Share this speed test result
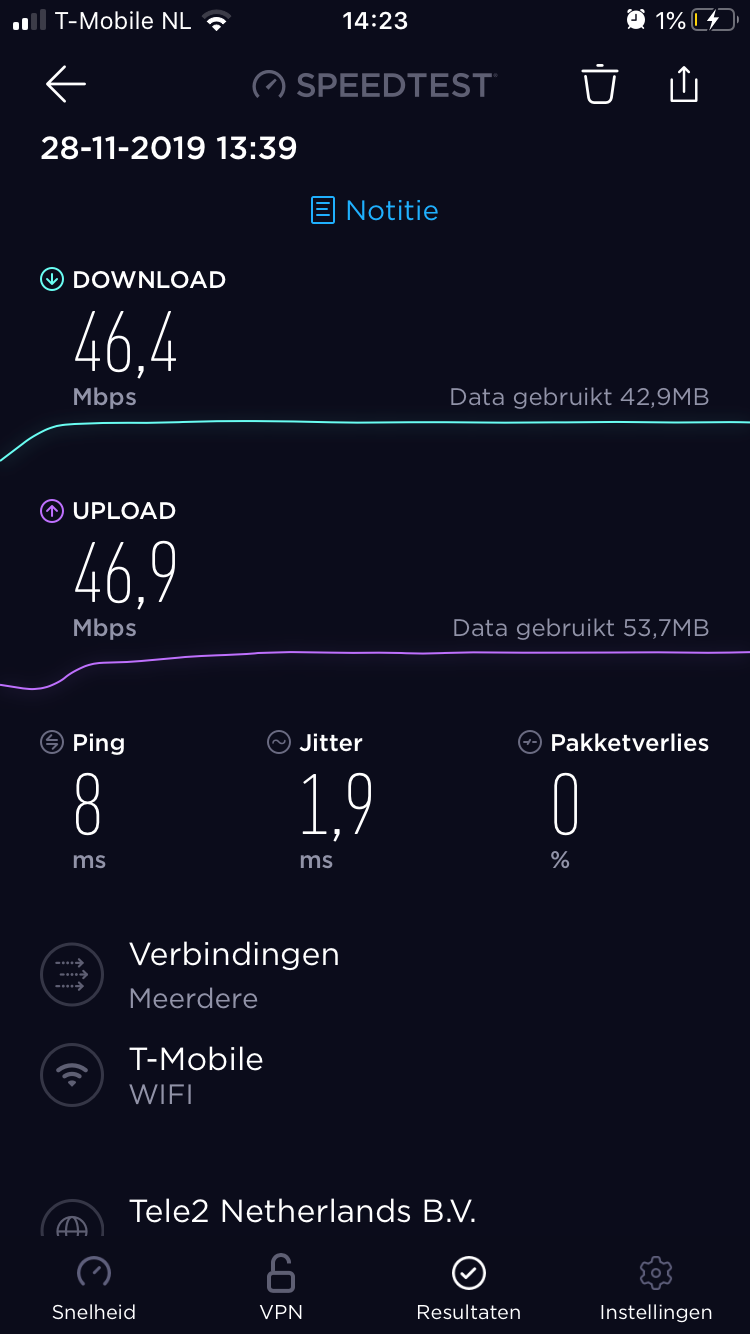Image resolution: width=750 pixels, height=1334 pixels. [x=684, y=84]
